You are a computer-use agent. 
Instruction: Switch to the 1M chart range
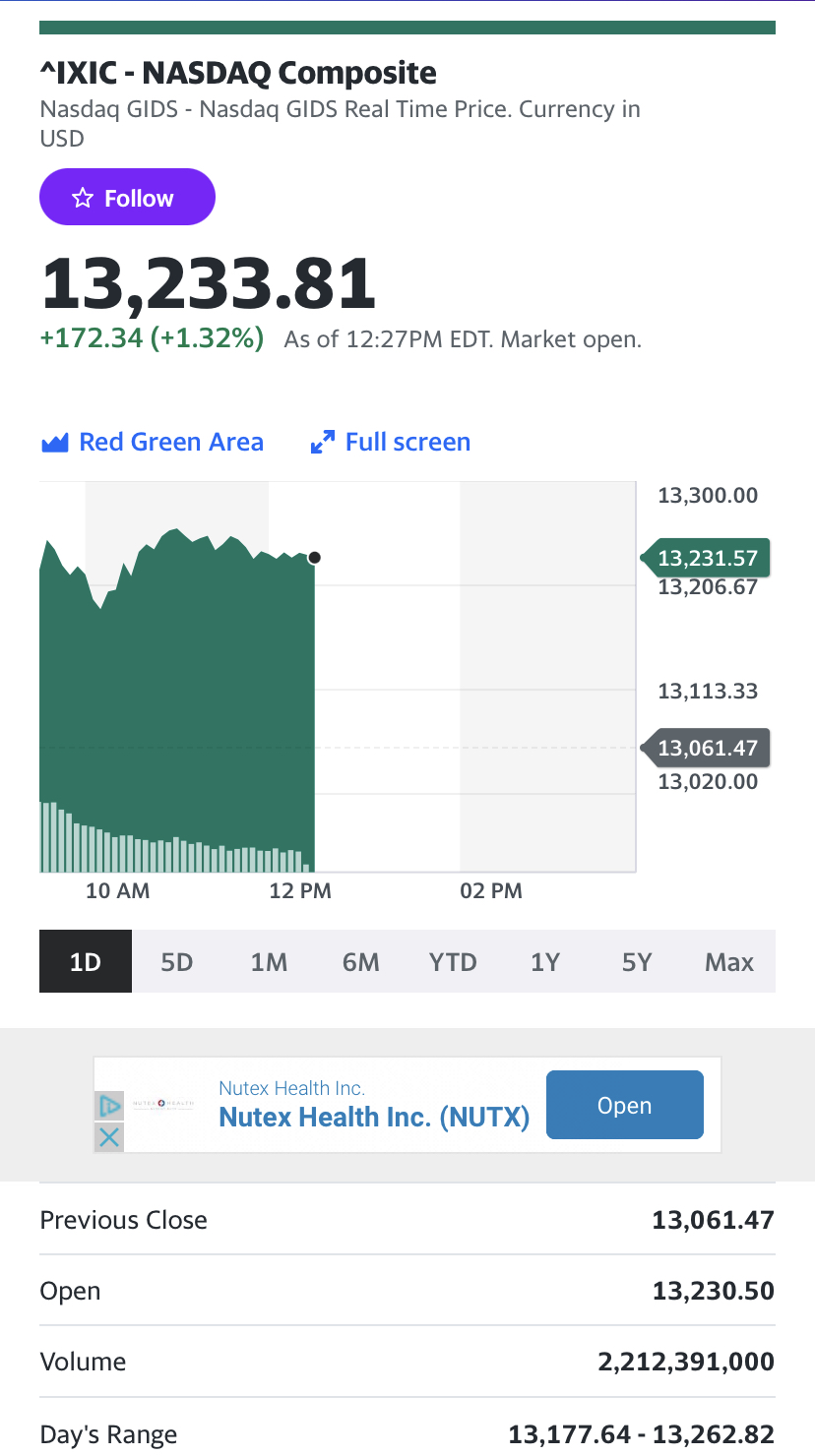(269, 961)
